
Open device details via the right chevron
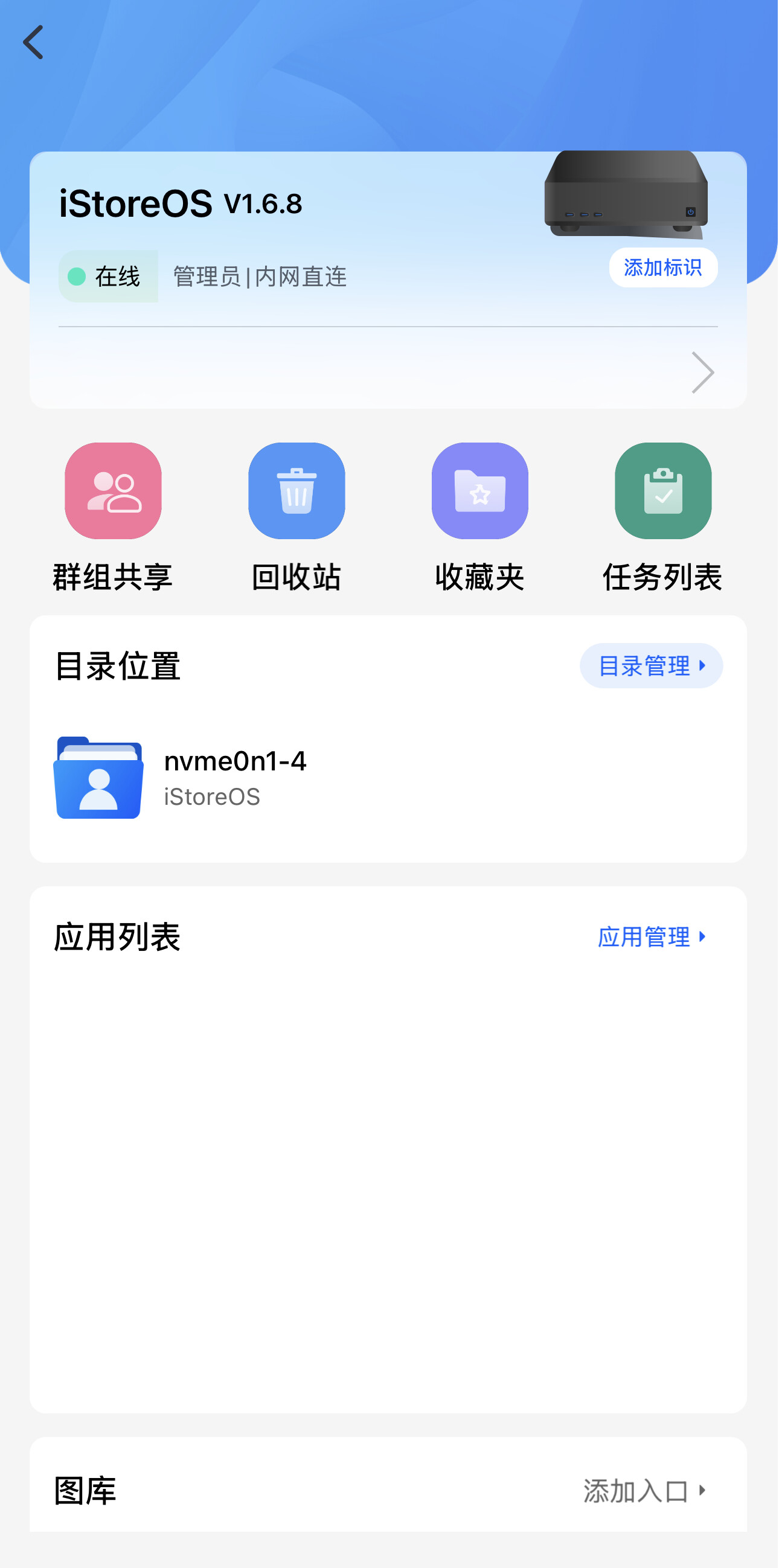[702, 373]
